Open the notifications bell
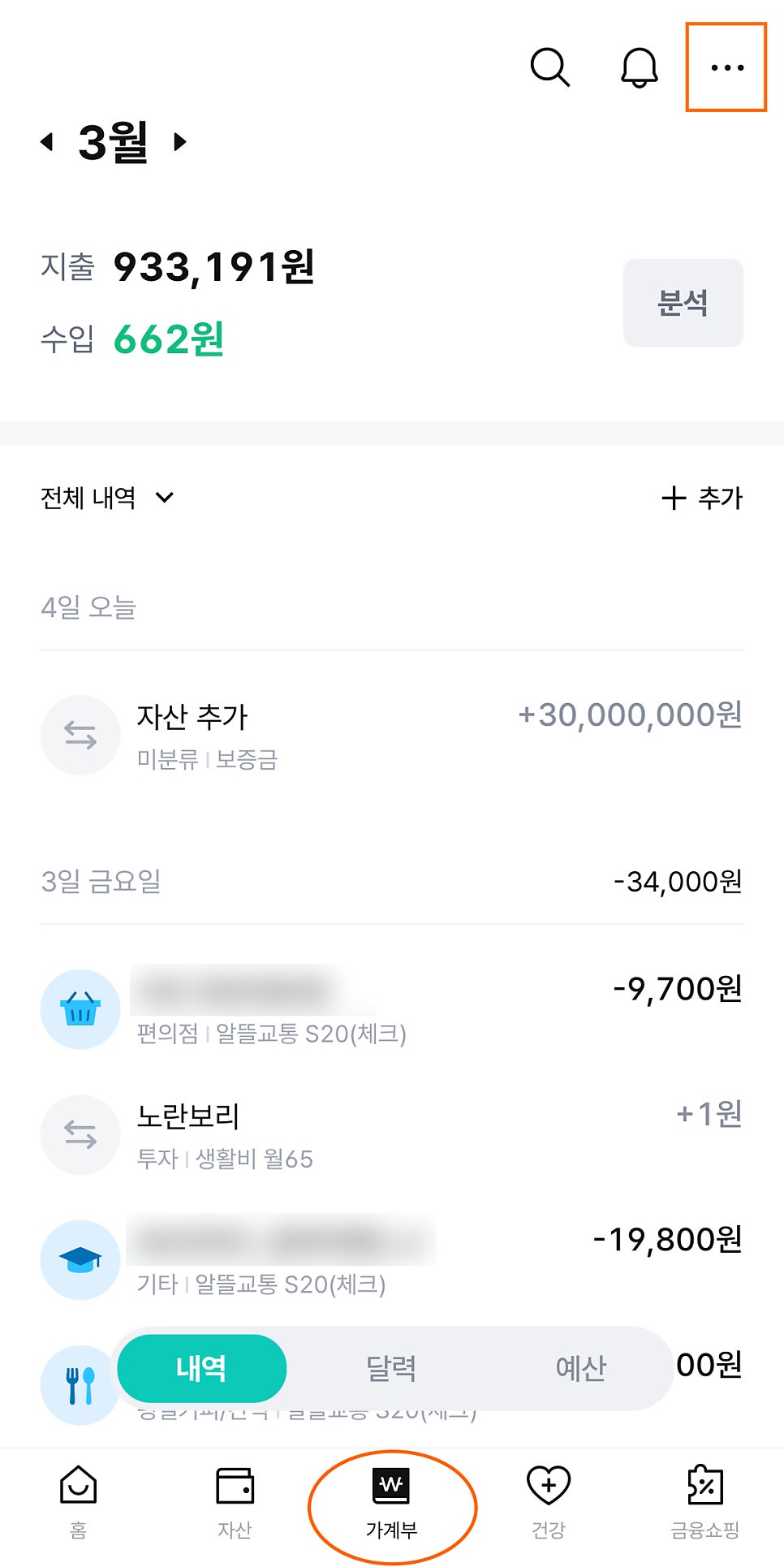784x1567 pixels. pyautogui.click(x=640, y=67)
